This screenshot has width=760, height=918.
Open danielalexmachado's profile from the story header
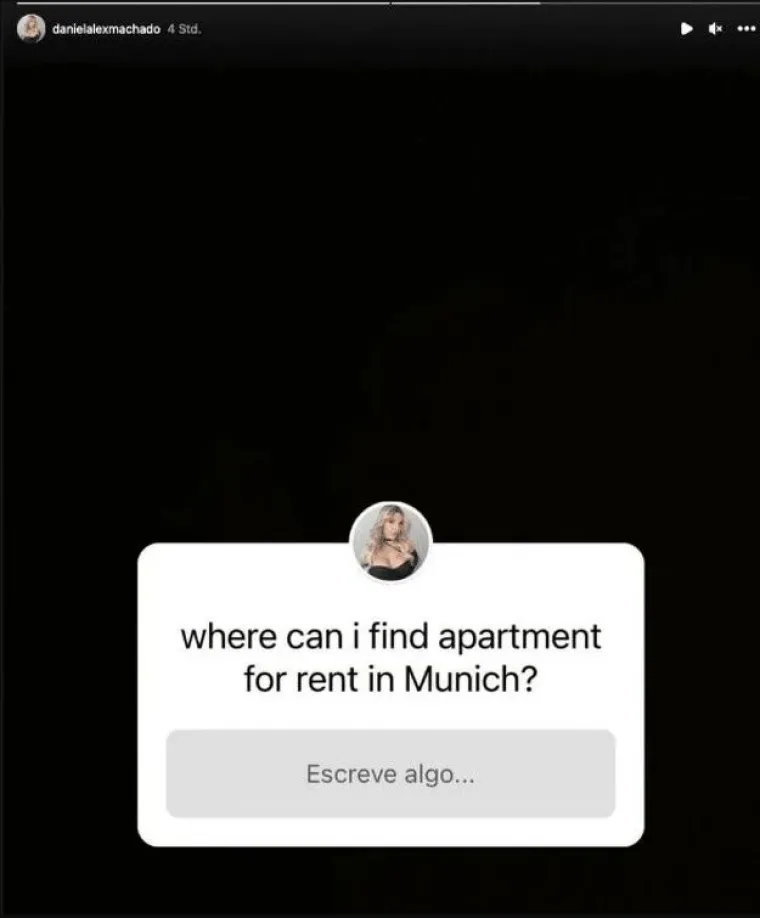105,29
